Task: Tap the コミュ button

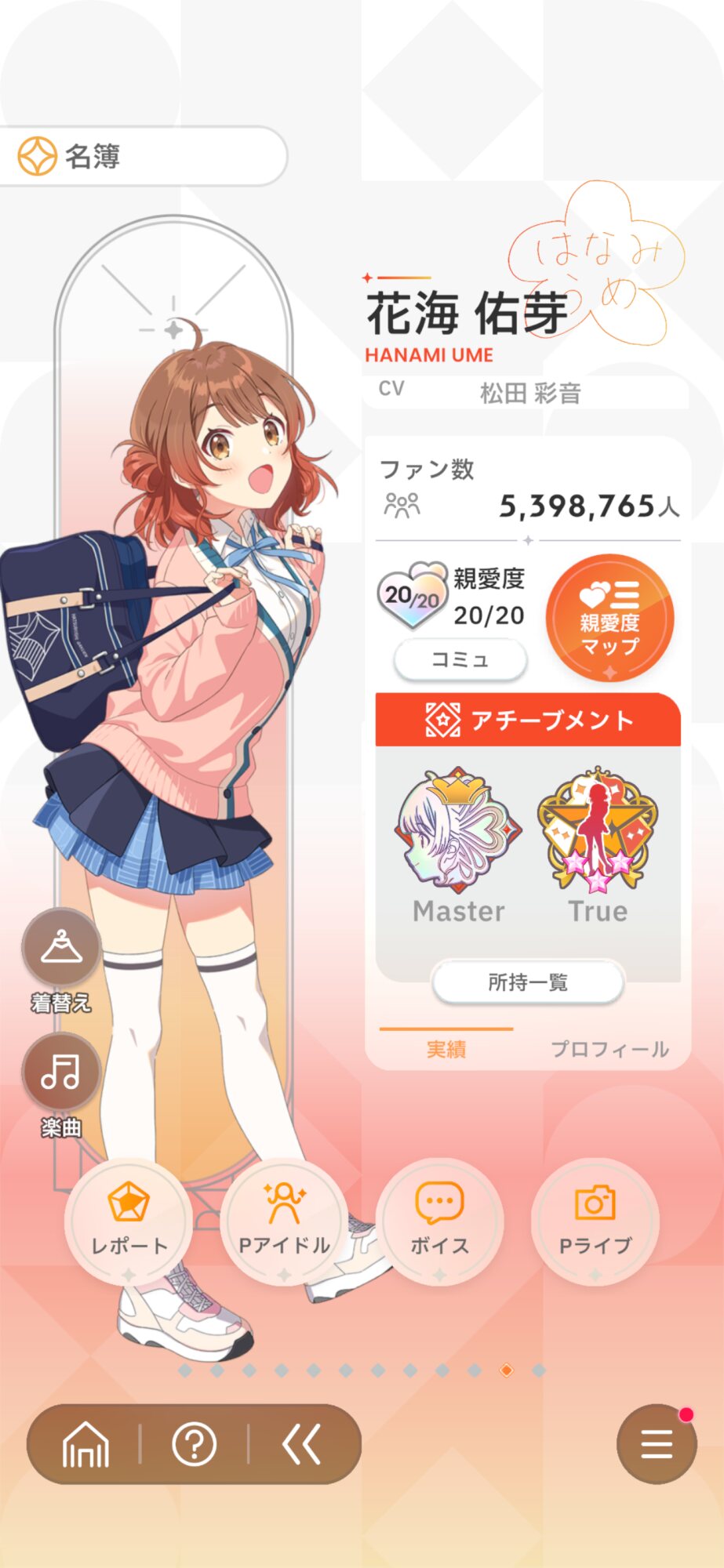Action: [460, 659]
